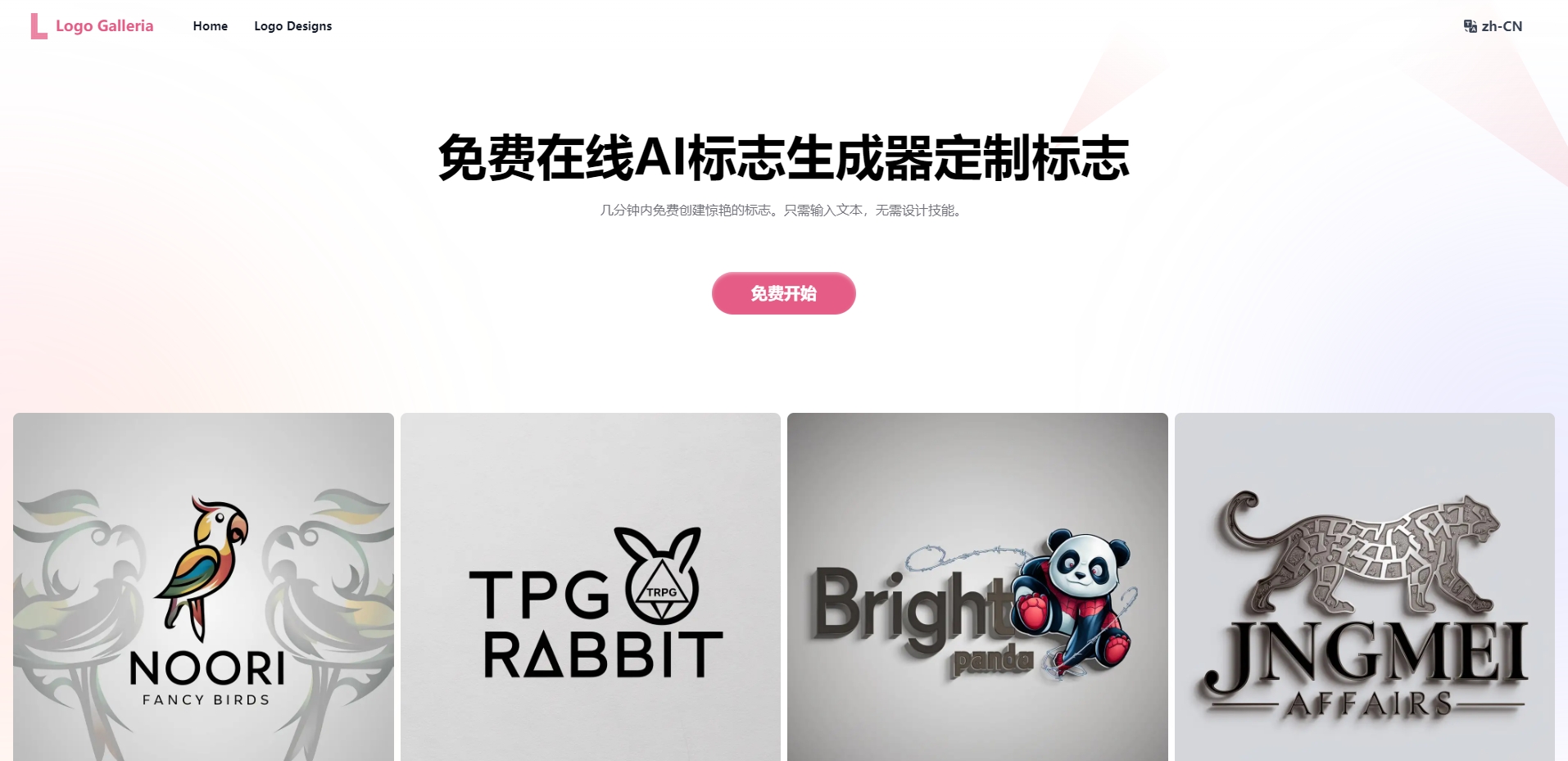The width and height of the screenshot is (1568, 761).
Task: Open the Logo Designs page
Action: pos(292,26)
